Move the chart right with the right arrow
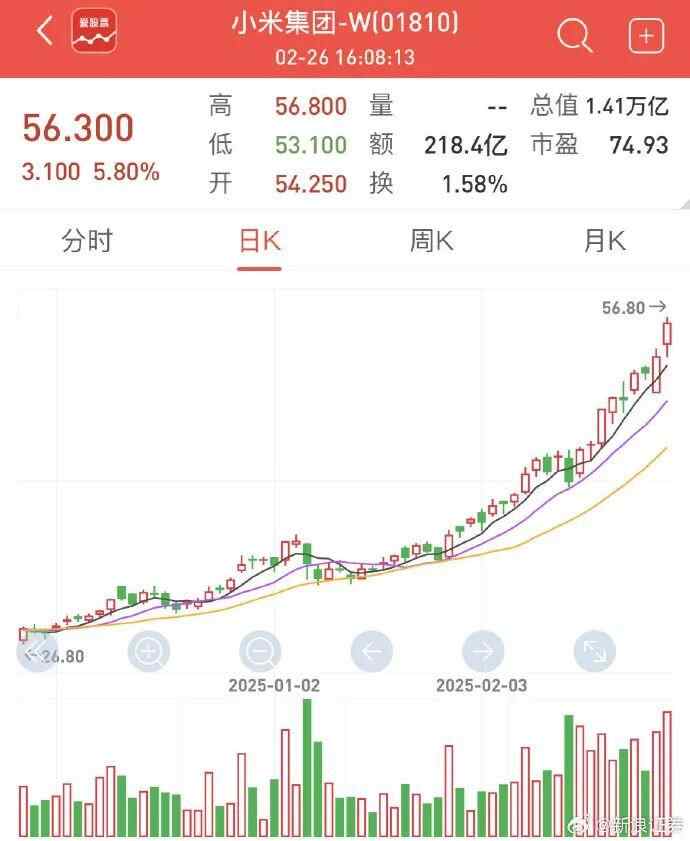 pyautogui.click(x=482, y=652)
